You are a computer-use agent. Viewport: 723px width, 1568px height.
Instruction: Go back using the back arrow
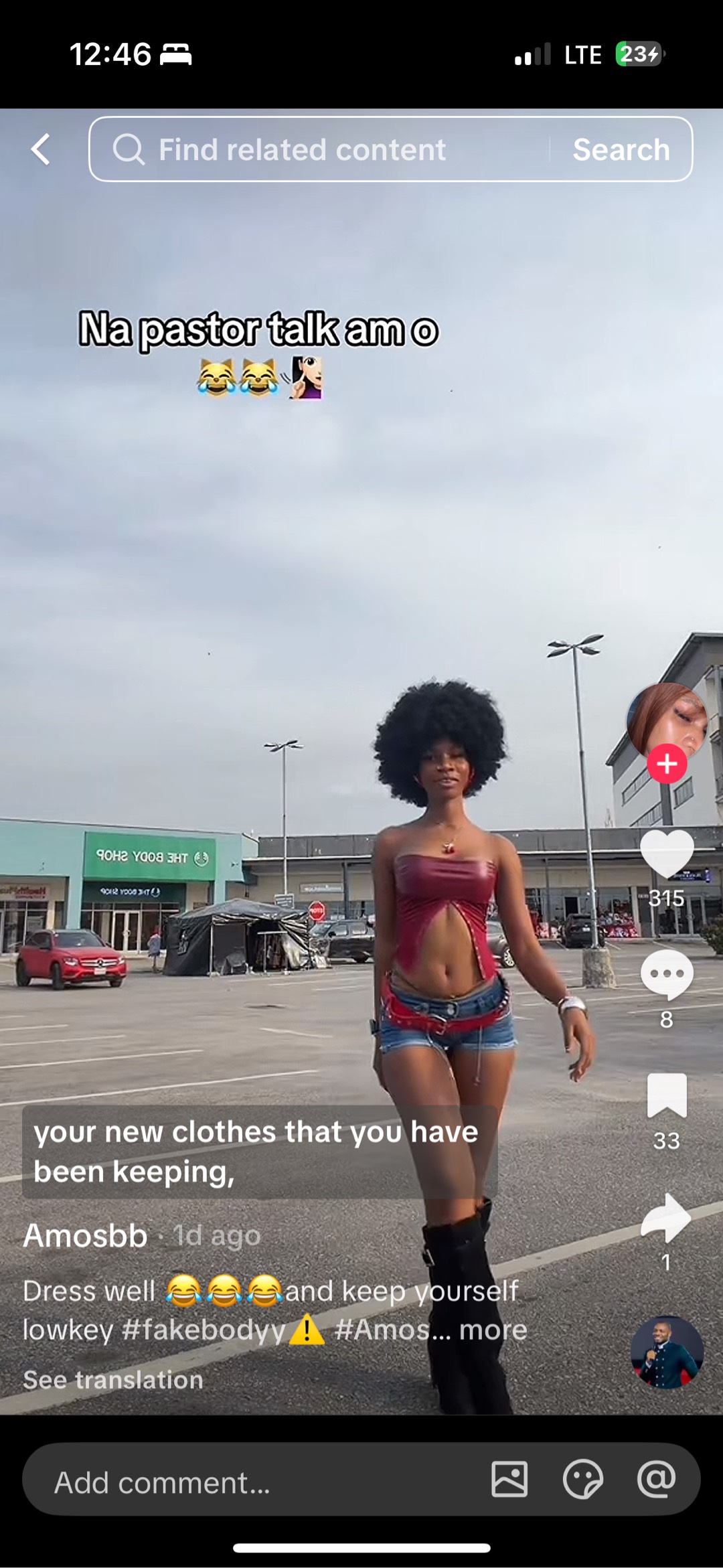point(41,149)
